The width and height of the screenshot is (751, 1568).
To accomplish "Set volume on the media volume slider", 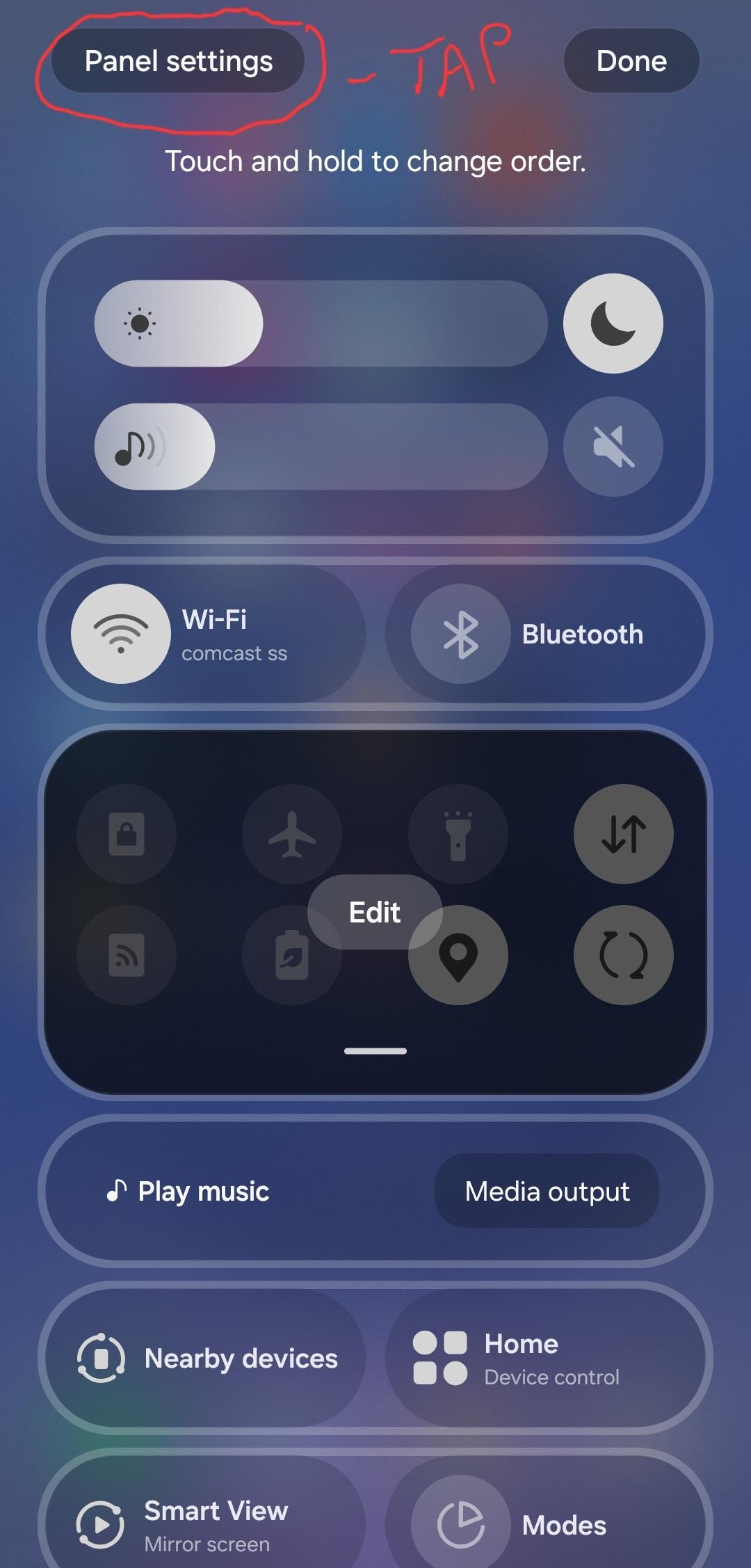I will tap(321, 447).
